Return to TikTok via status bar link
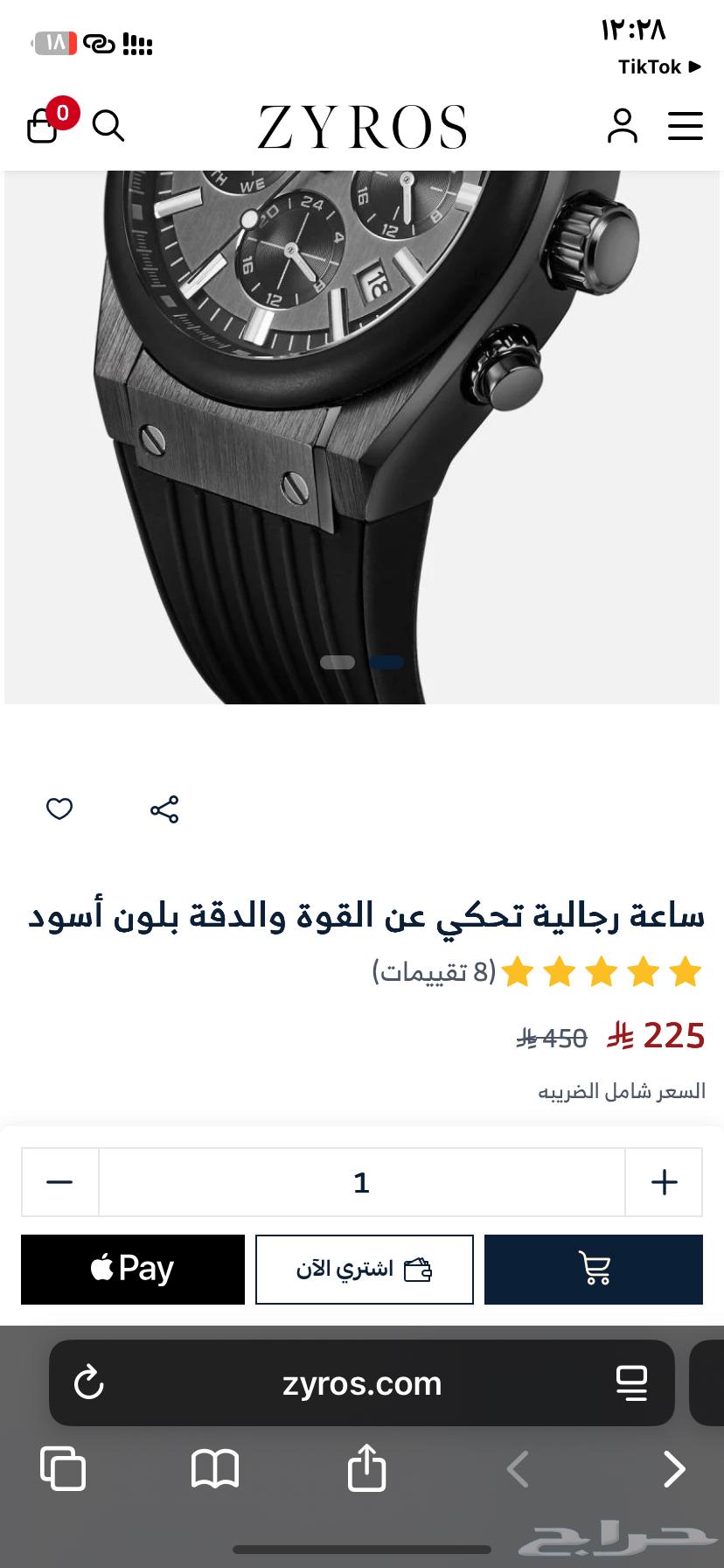The height and width of the screenshot is (1568, 724). pyautogui.click(x=660, y=66)
